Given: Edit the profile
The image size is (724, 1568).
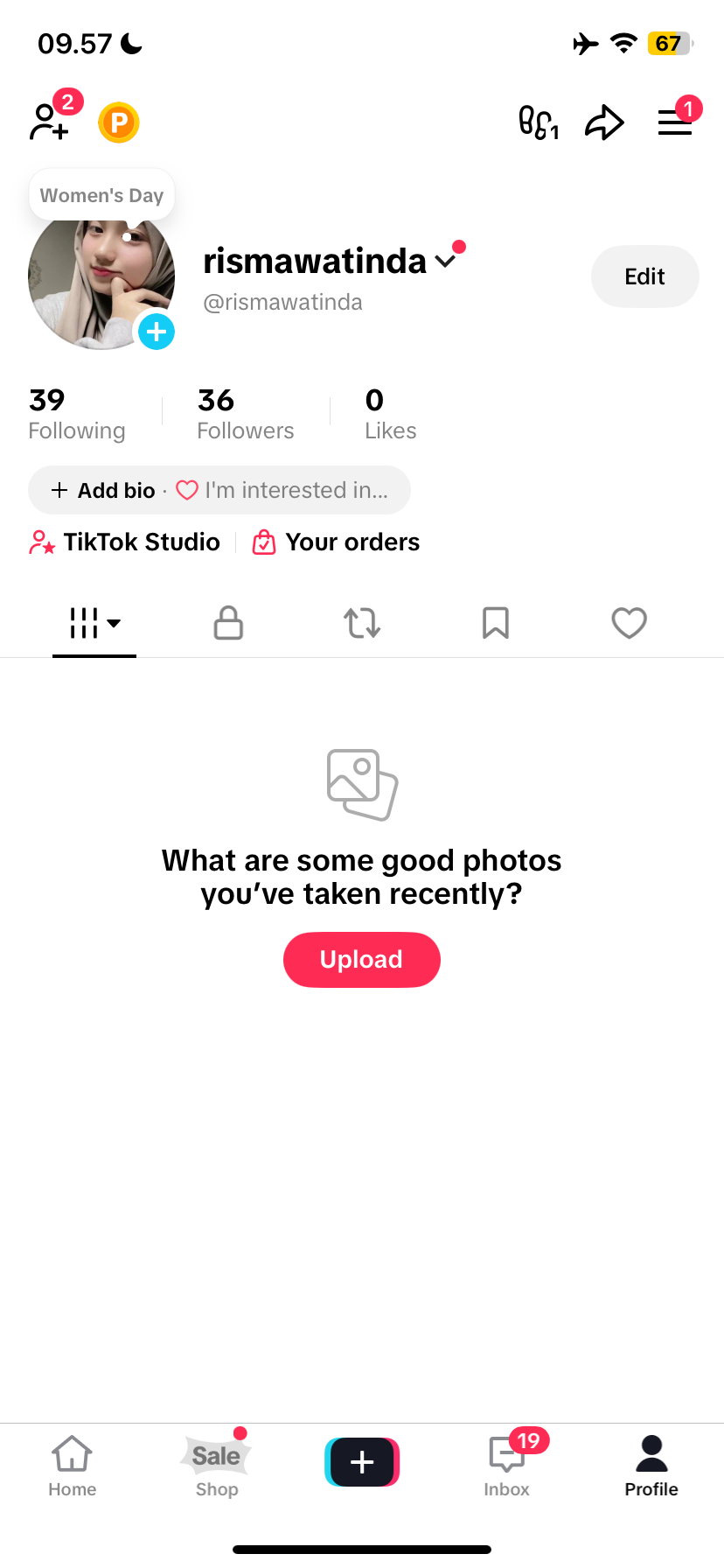Looking at the screenshot, I should pos(644,276).
